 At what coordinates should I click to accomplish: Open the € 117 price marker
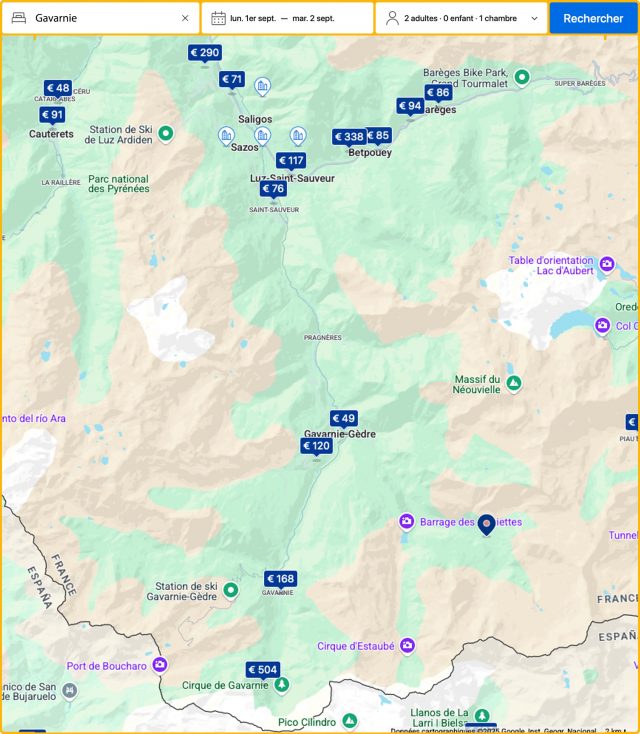[291, 160]
